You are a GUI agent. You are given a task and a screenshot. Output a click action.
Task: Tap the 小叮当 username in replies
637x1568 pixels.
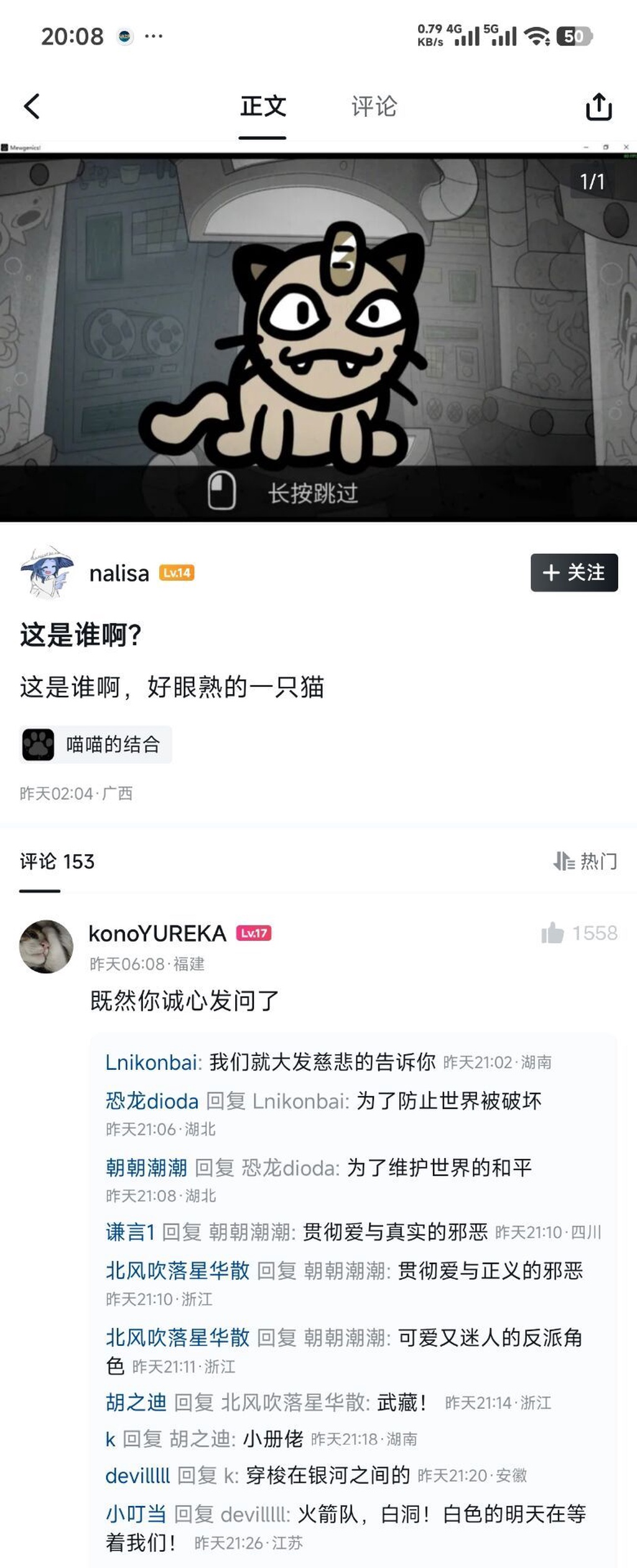(x=136, y=1513)
